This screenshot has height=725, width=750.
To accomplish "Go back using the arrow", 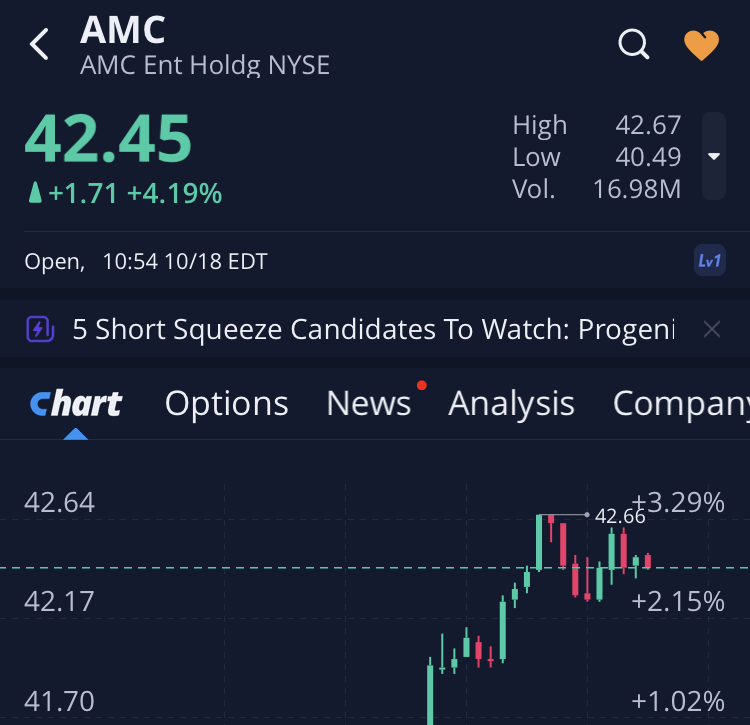I will (39, 44).
